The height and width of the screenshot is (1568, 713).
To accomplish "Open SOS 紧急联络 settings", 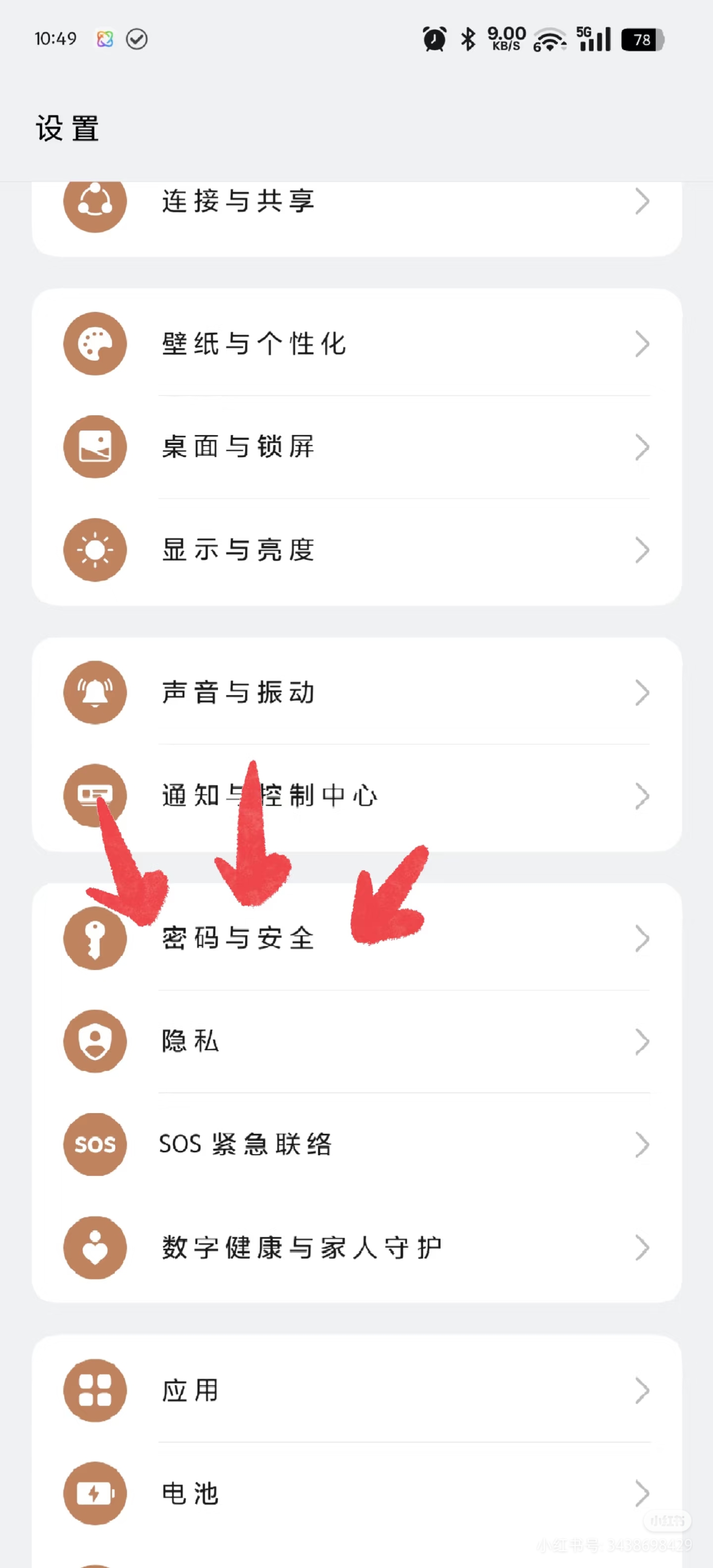I will coord(356,1144).
